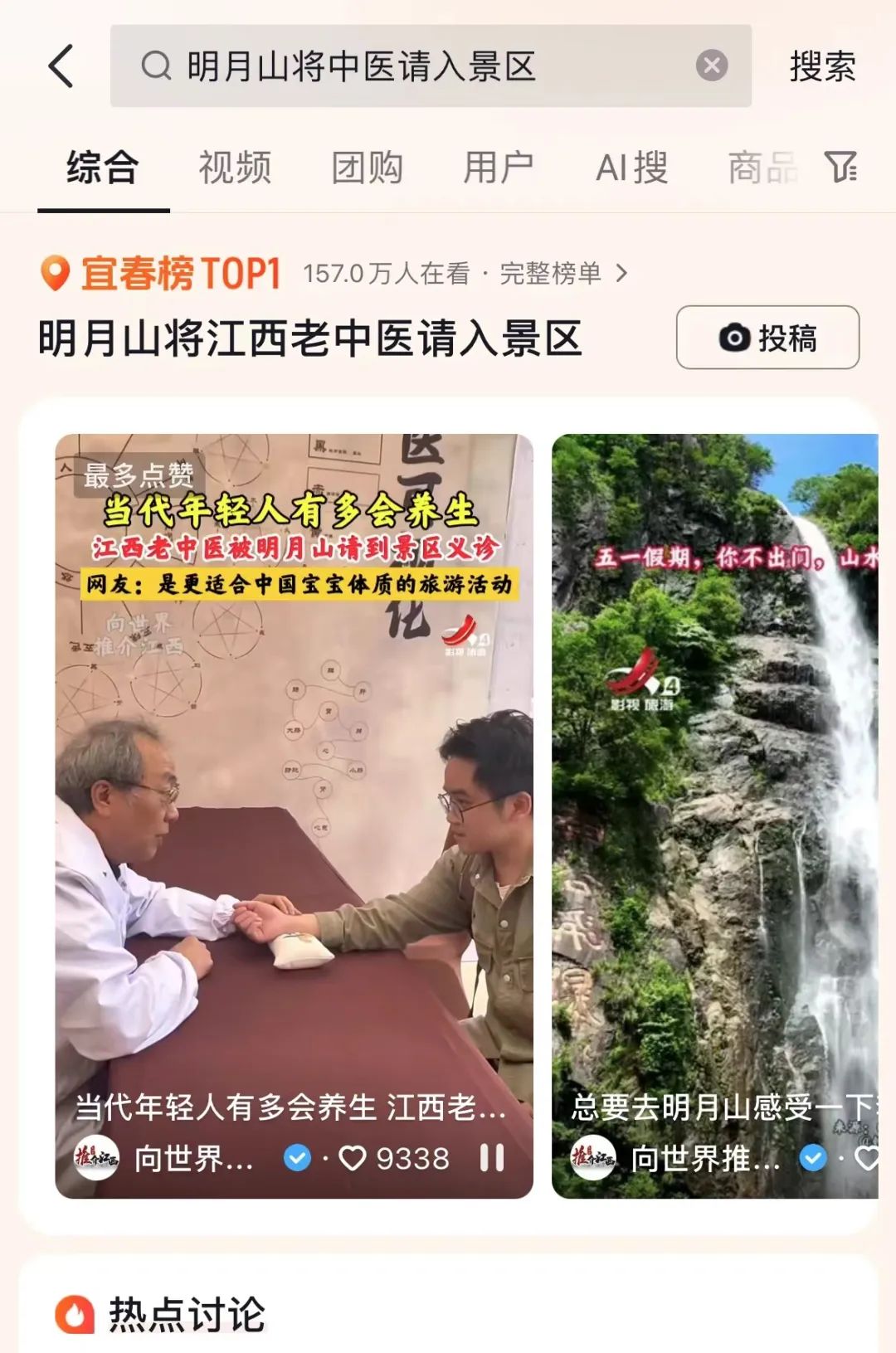Open the video 当代年轻人有多会养生
The width and height of the screenshot is (896, 1353).
[x=294, y=788]
